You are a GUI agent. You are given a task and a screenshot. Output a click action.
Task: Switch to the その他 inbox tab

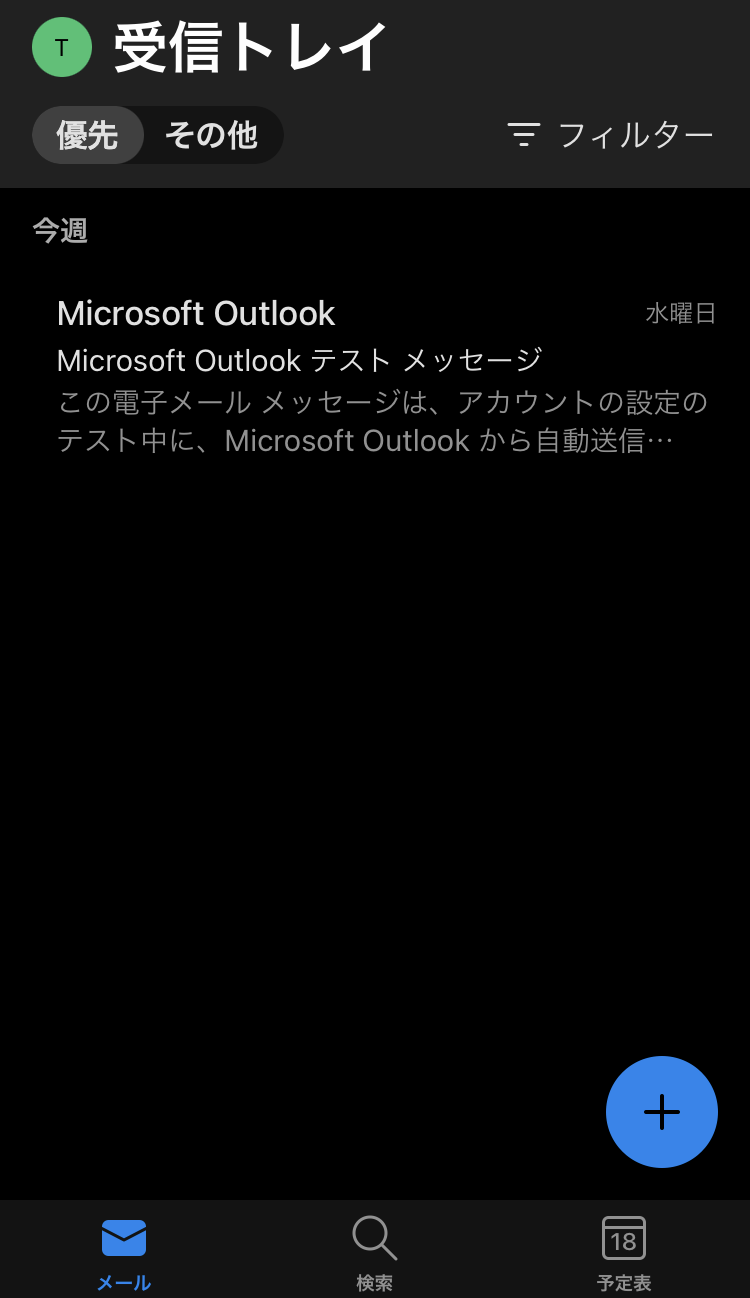coord(211,135)
